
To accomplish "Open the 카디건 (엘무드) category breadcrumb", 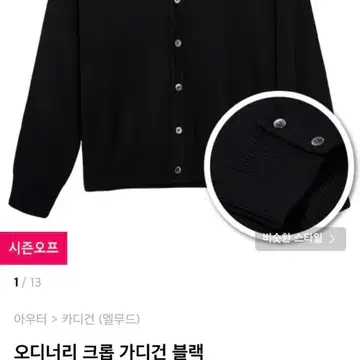I will pos(101,319).
